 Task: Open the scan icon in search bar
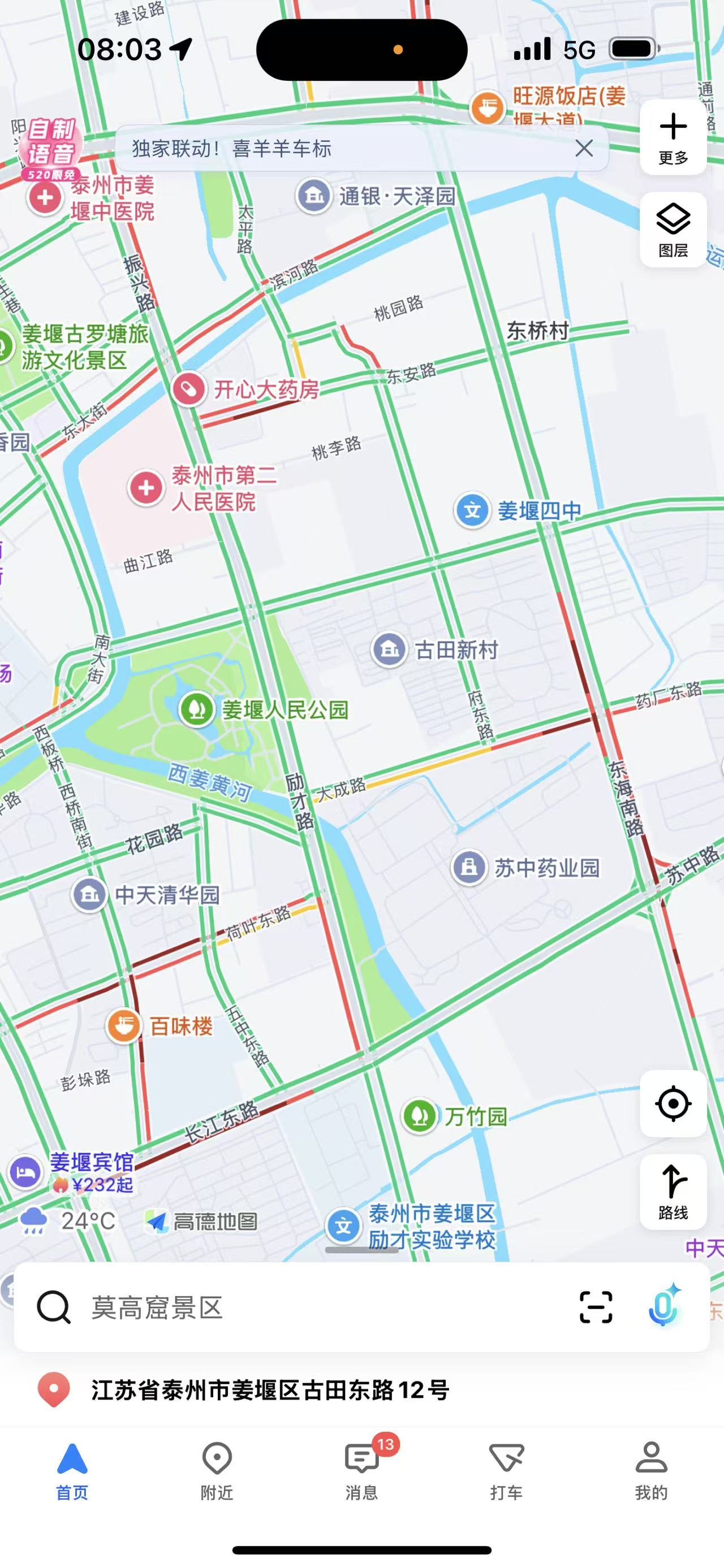(595, 1307)
